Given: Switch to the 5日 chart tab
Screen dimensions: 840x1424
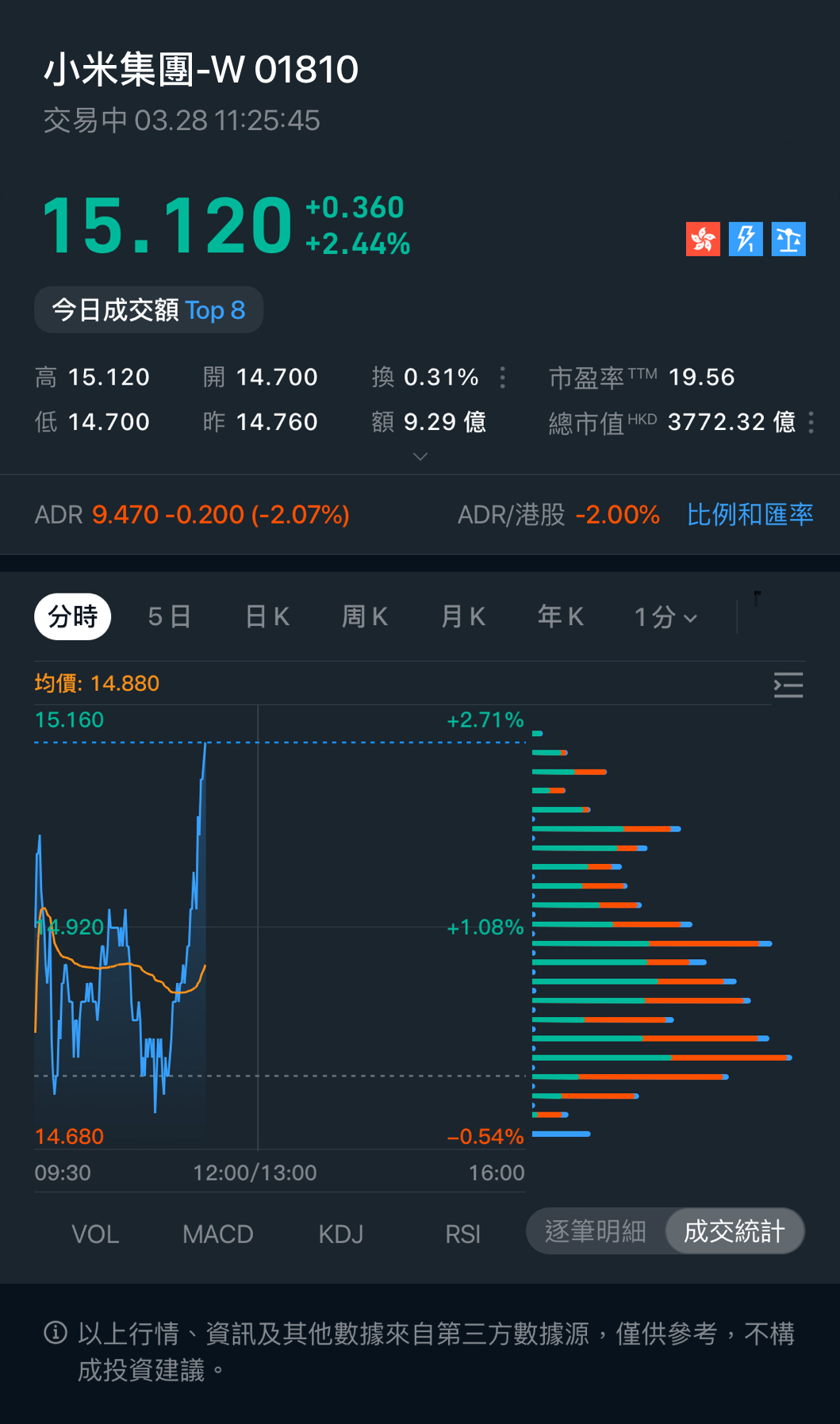Looking at the screenshot, I should click(169, 616).
